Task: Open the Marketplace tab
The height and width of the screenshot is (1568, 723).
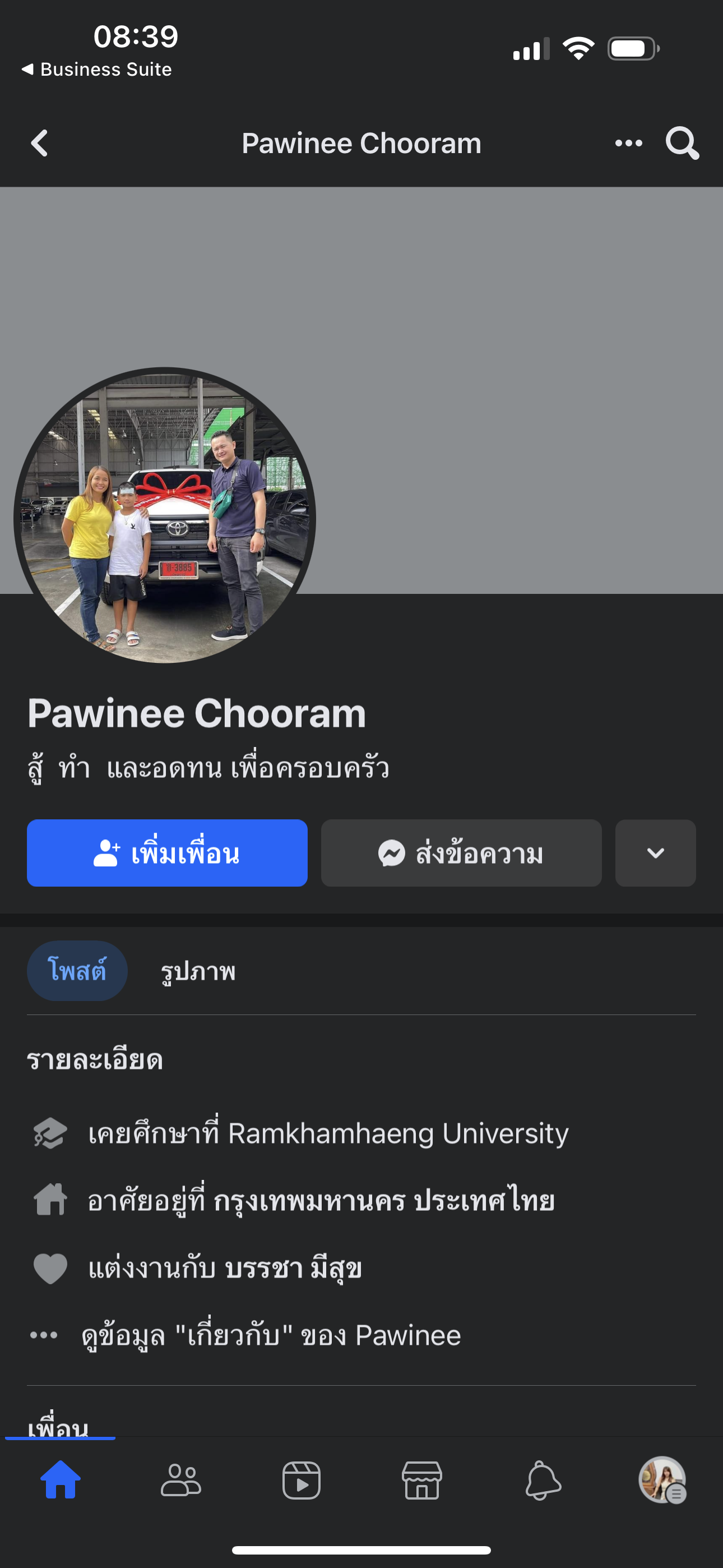Action: (x=421, y=1480)
